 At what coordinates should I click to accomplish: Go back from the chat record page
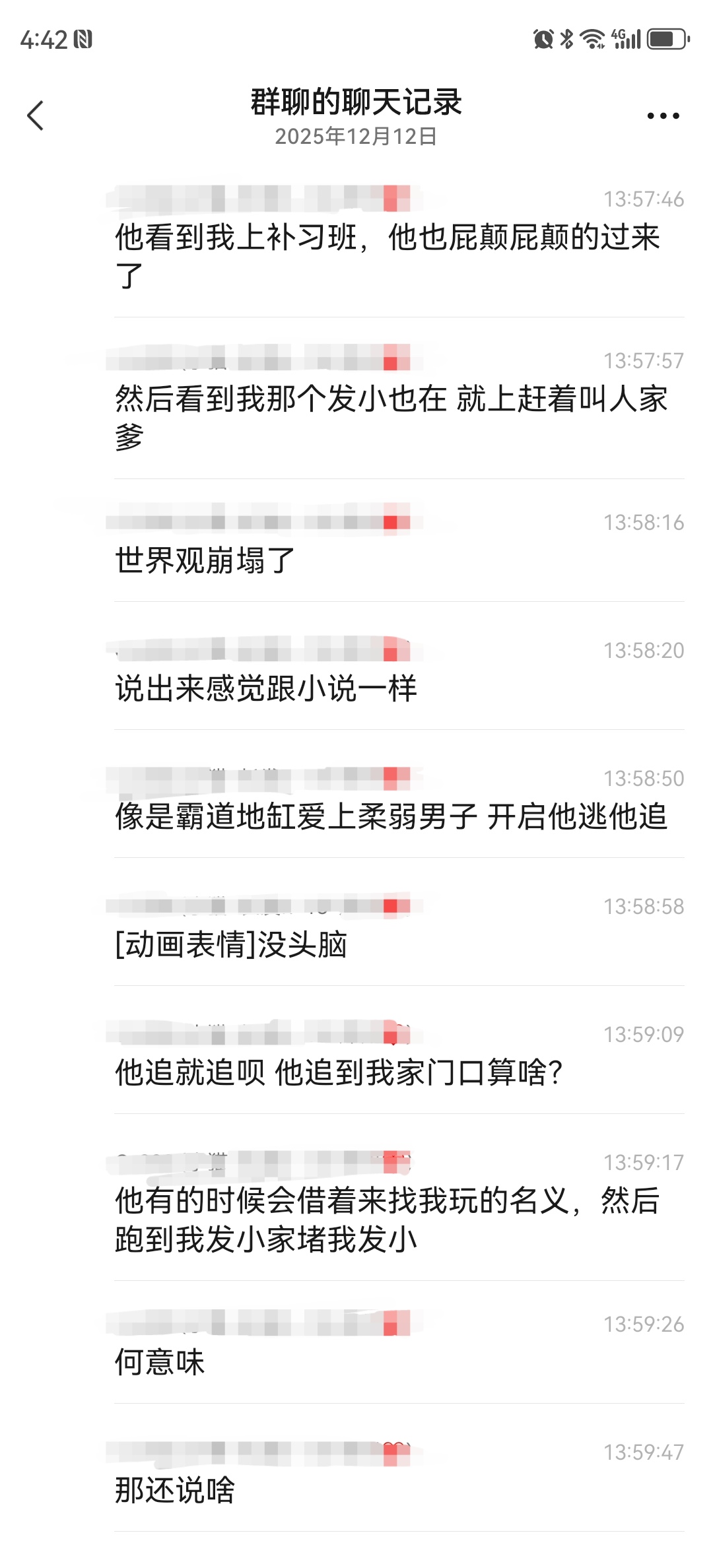[x=36, y=115]
